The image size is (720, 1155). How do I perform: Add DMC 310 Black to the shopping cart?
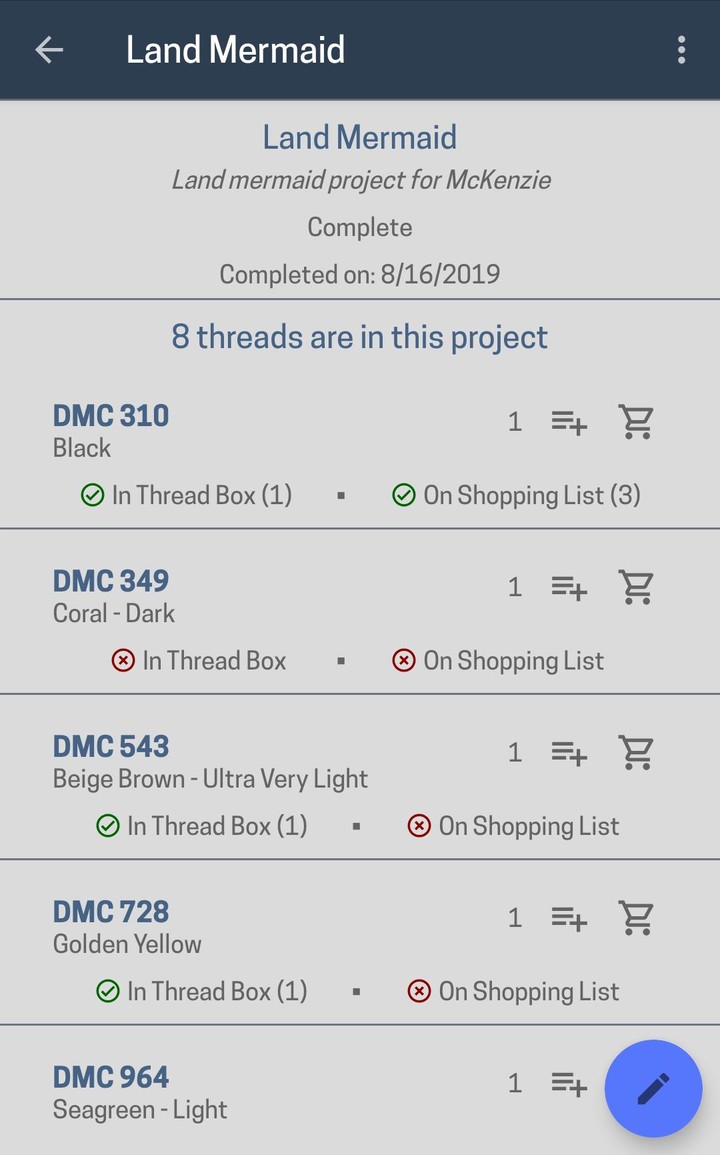coord(636,421)
